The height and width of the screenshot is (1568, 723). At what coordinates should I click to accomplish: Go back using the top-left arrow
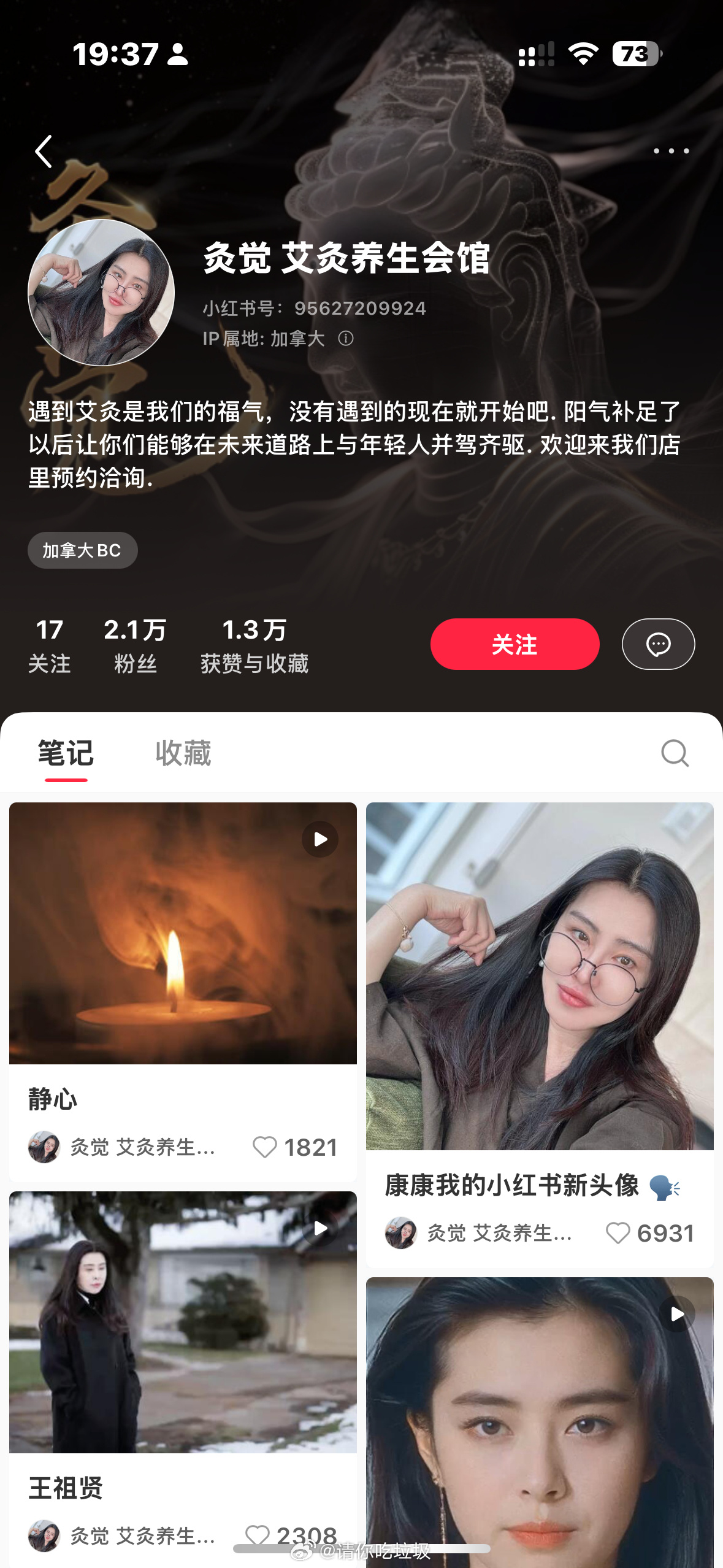click(44, 152)
